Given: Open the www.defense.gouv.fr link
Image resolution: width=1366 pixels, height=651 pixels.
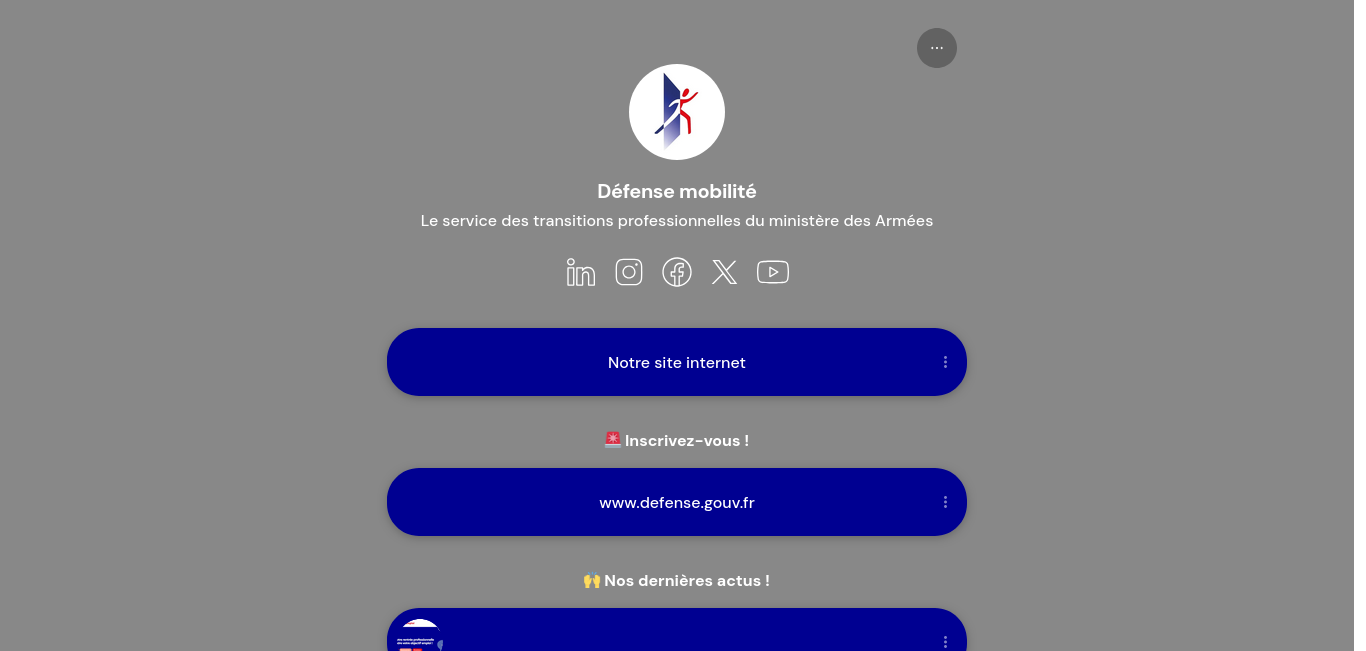Looking at the screenshot, I should [676, 502].
